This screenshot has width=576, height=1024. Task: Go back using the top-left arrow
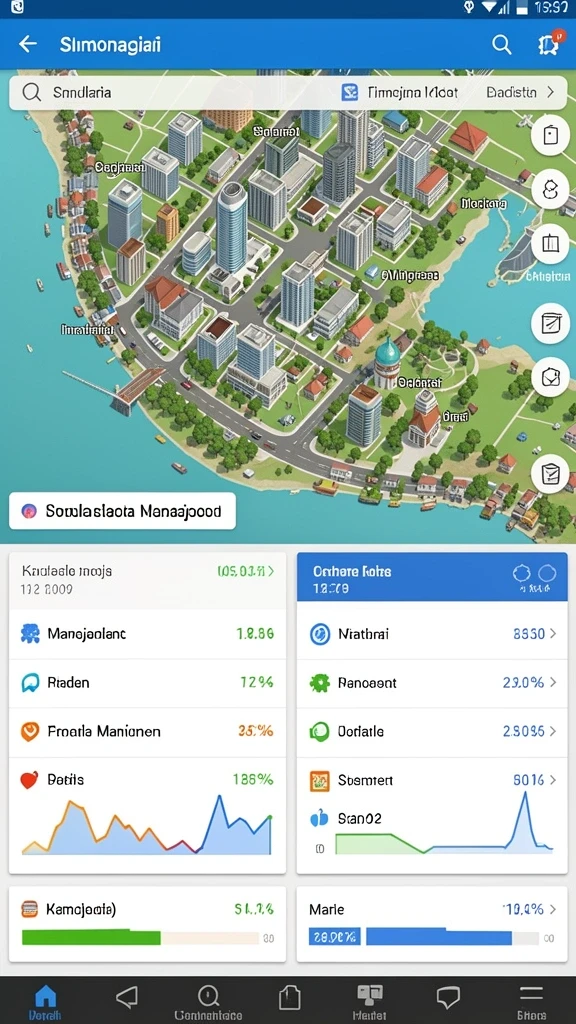(27, 44)
